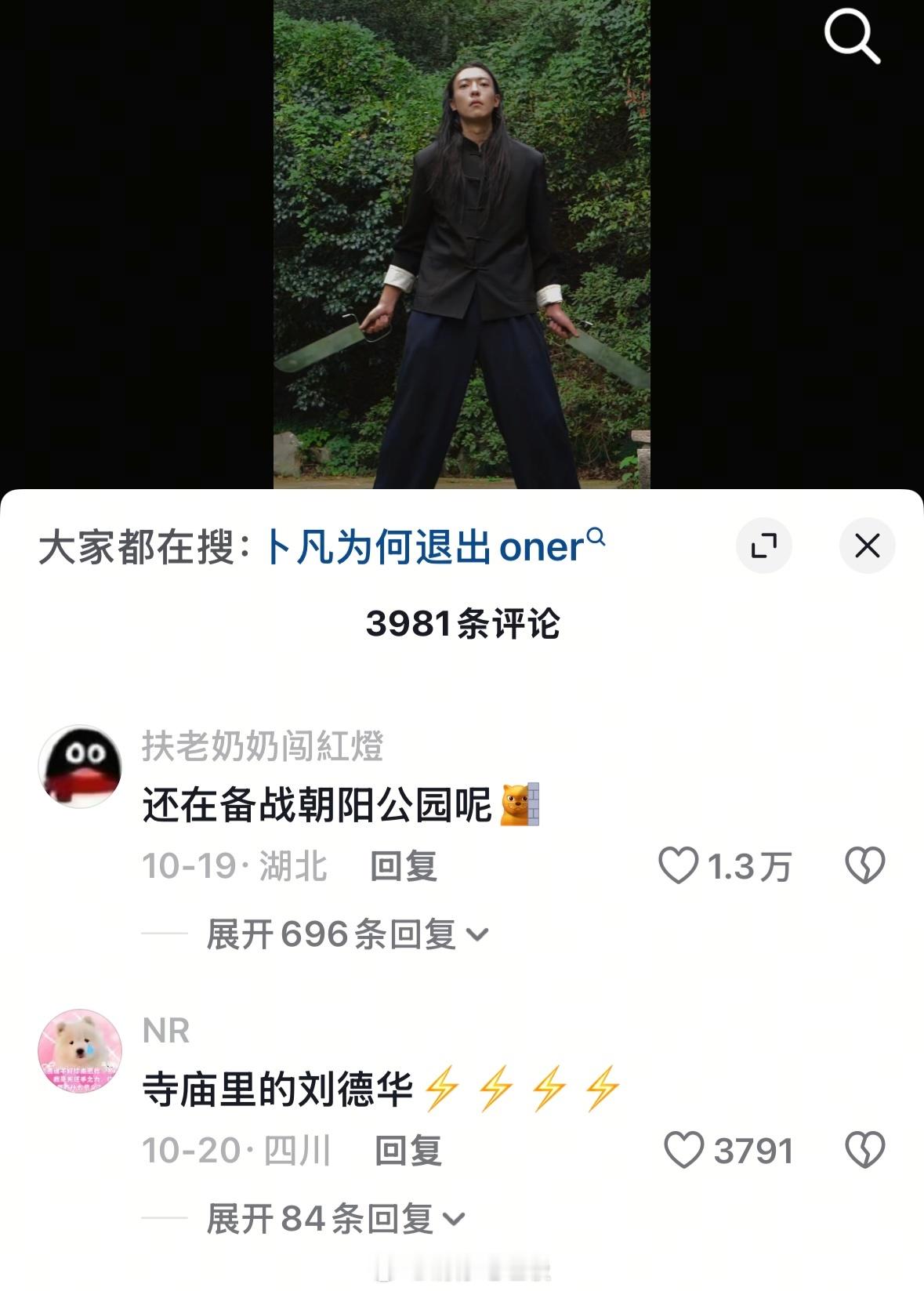924x1291 pixels.
Task: Expand the 696 replies
Action: pyautogui.click(x=346, y=934)
